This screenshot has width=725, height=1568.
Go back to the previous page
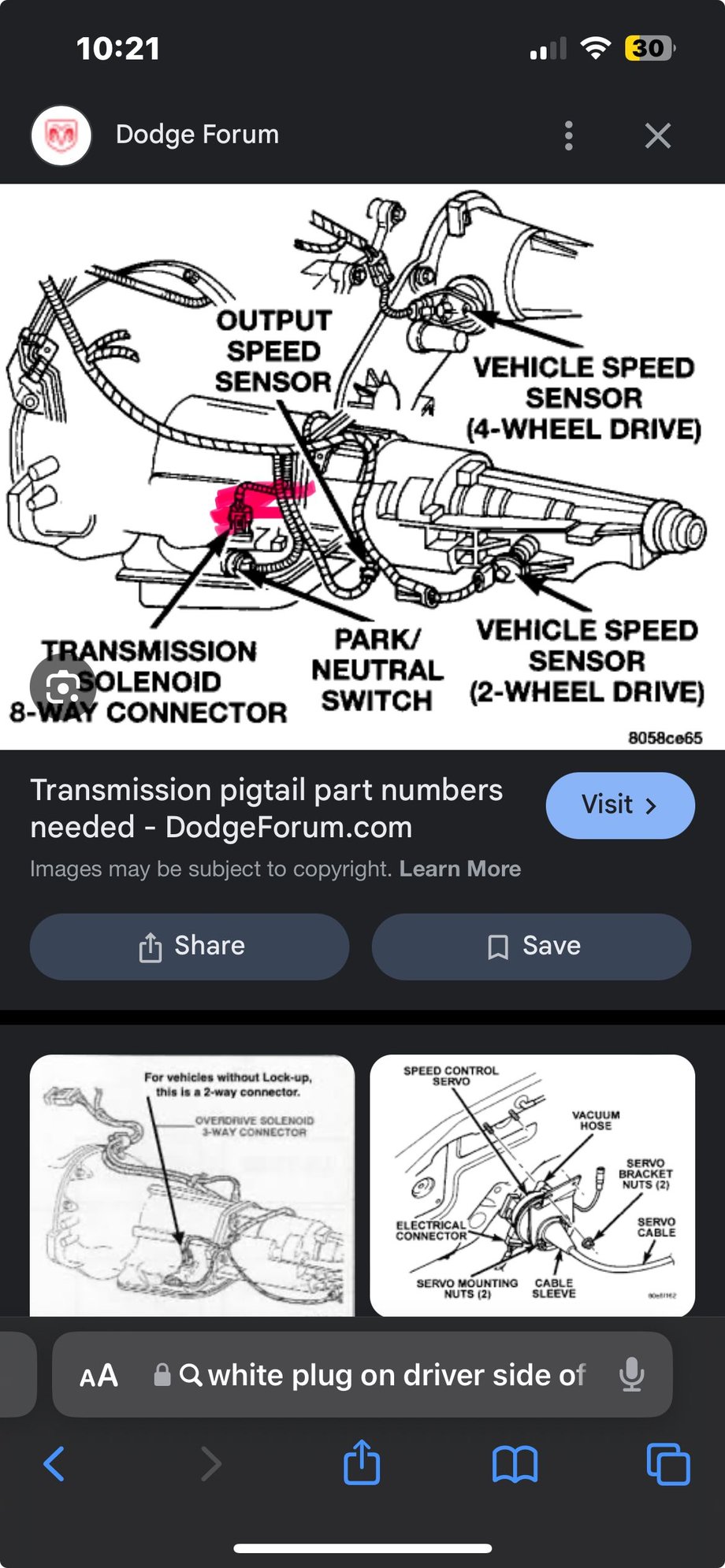(54, 1464)
